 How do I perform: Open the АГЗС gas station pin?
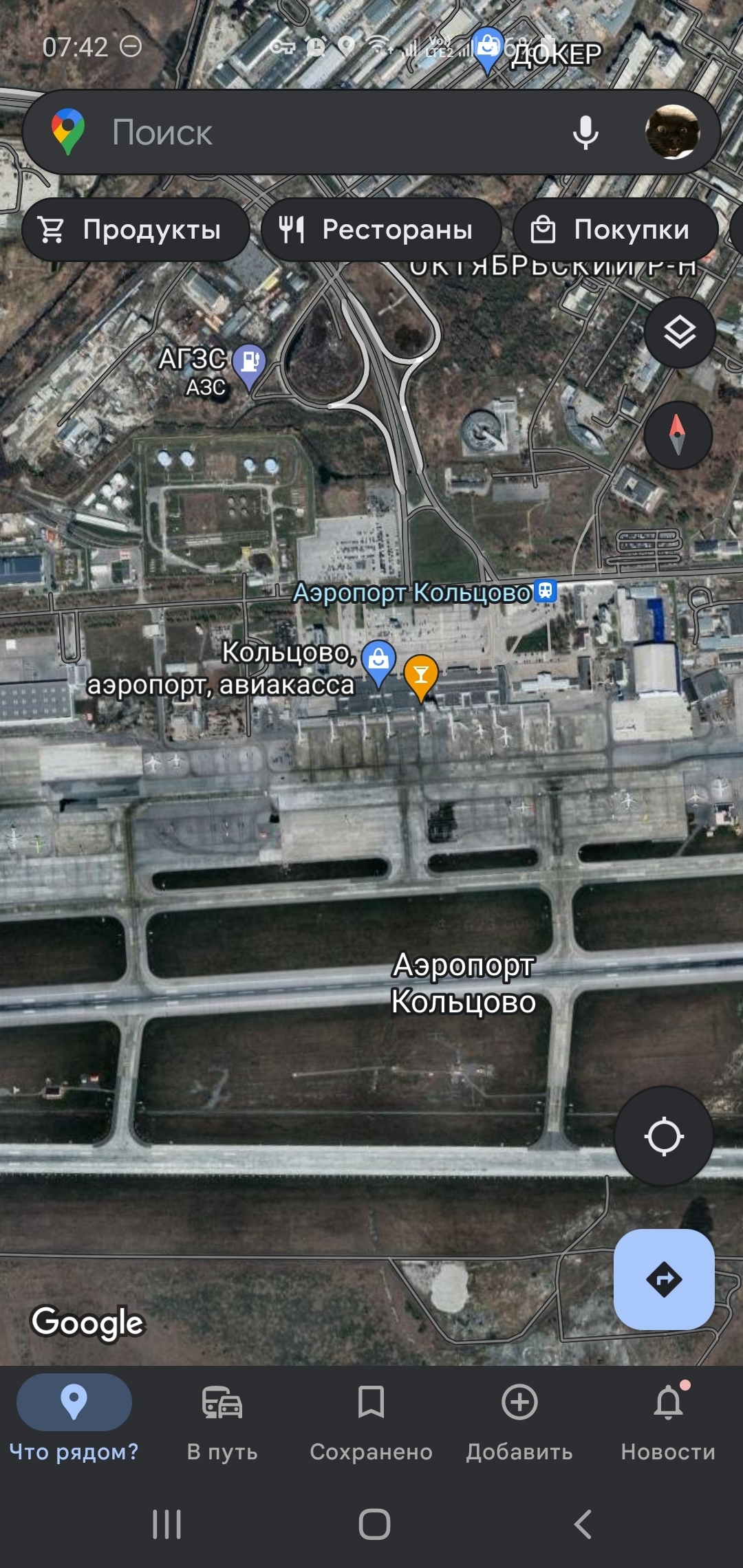tap(248, 363)
